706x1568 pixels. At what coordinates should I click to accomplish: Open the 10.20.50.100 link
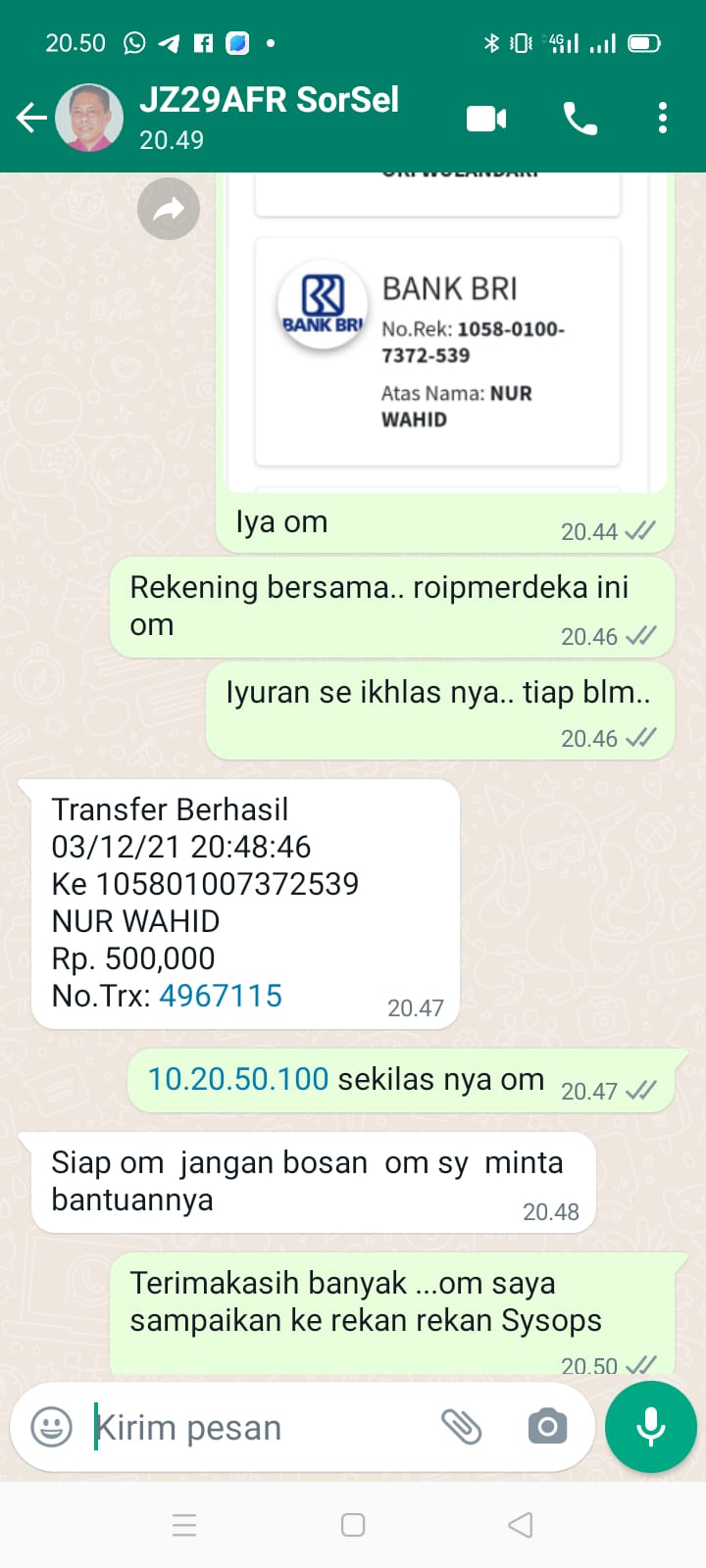238,1079
